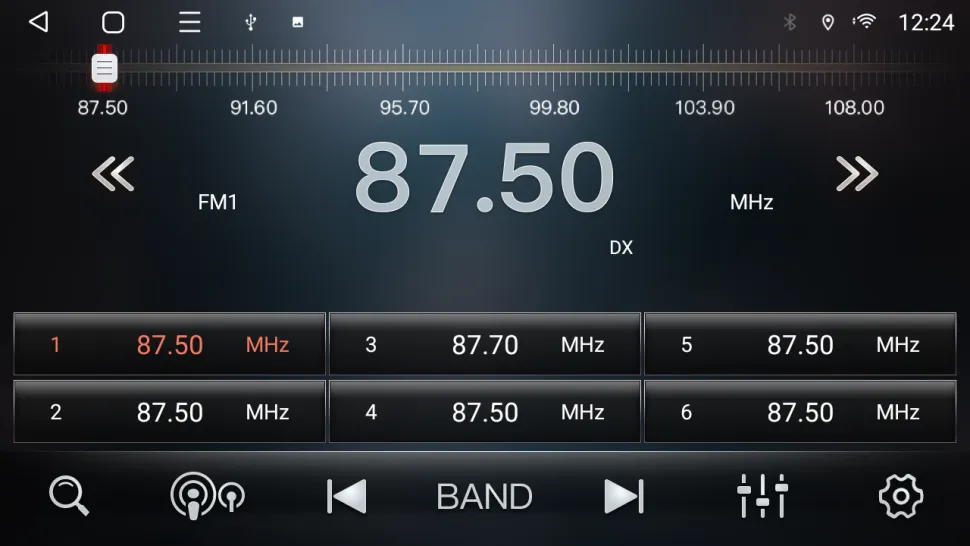970x546 pixels.
Task: Start station search with magnifier icon
Action: (x=69, y=496)
